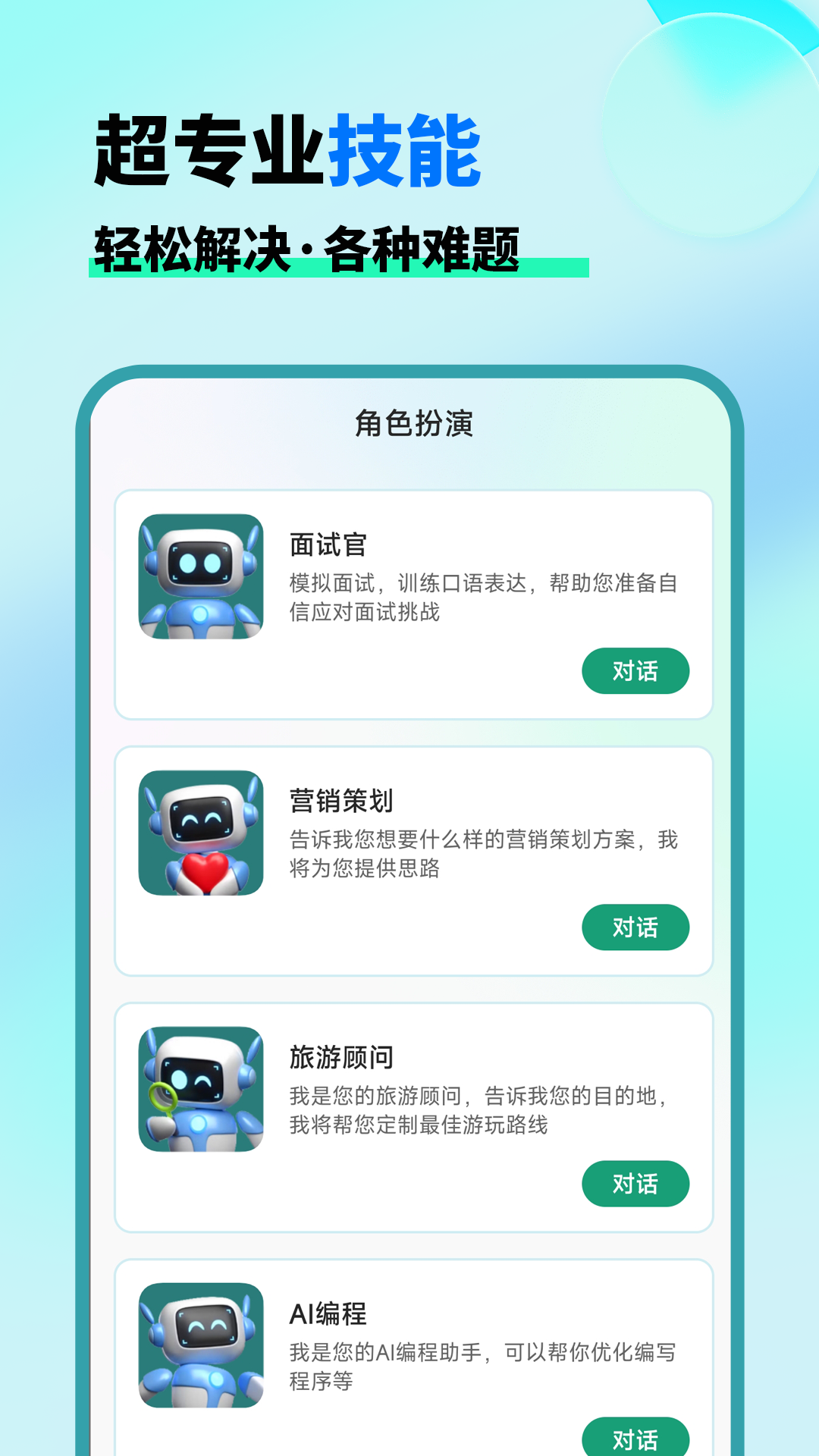Click the 面试官 robot avatar icon
This screenshot has width=819, height=1456.
point(201,578)
